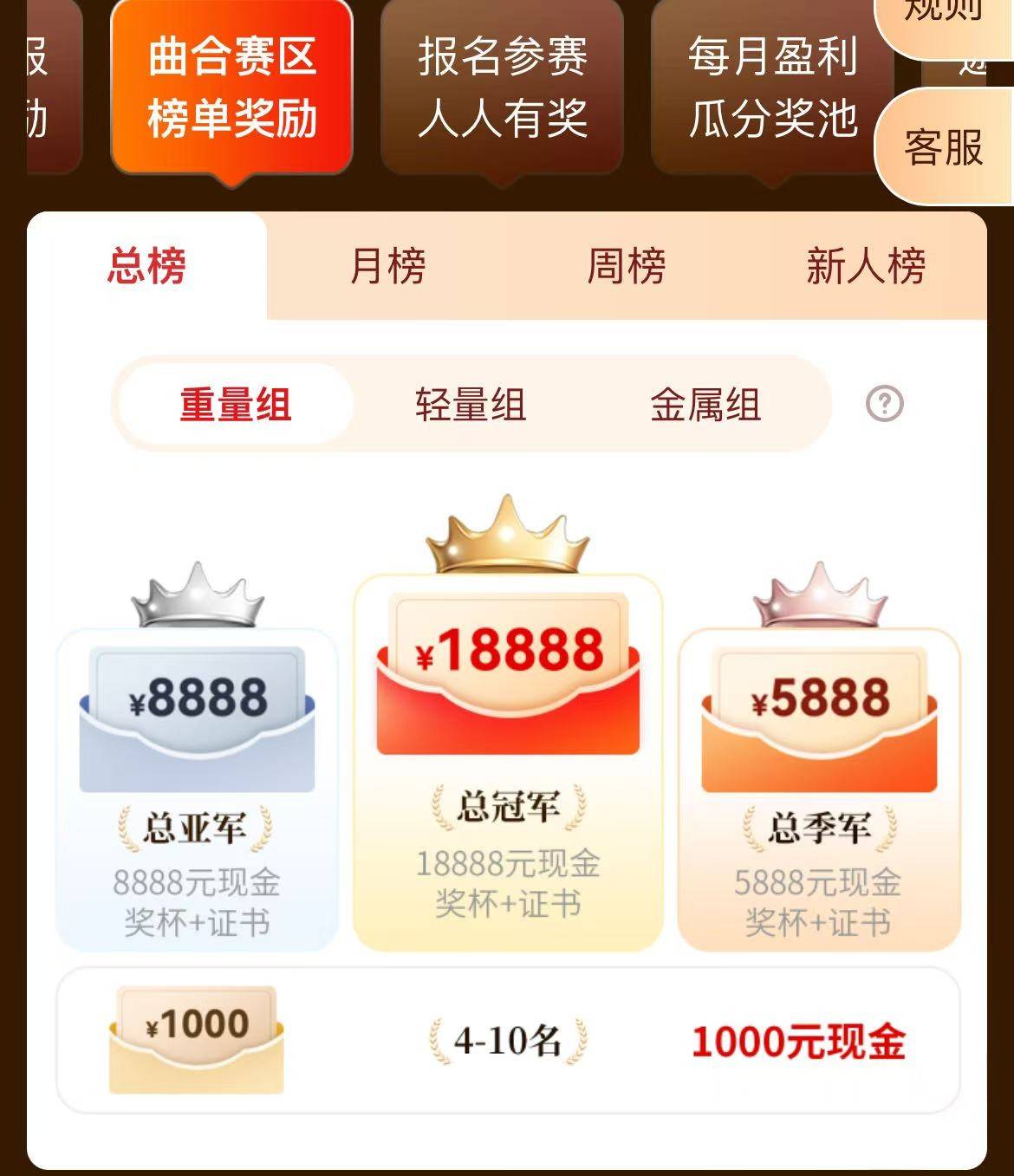This screenshot has width=1014, height=1176.
Task: Choose the 轻量组 group
Action: point(470,405)
